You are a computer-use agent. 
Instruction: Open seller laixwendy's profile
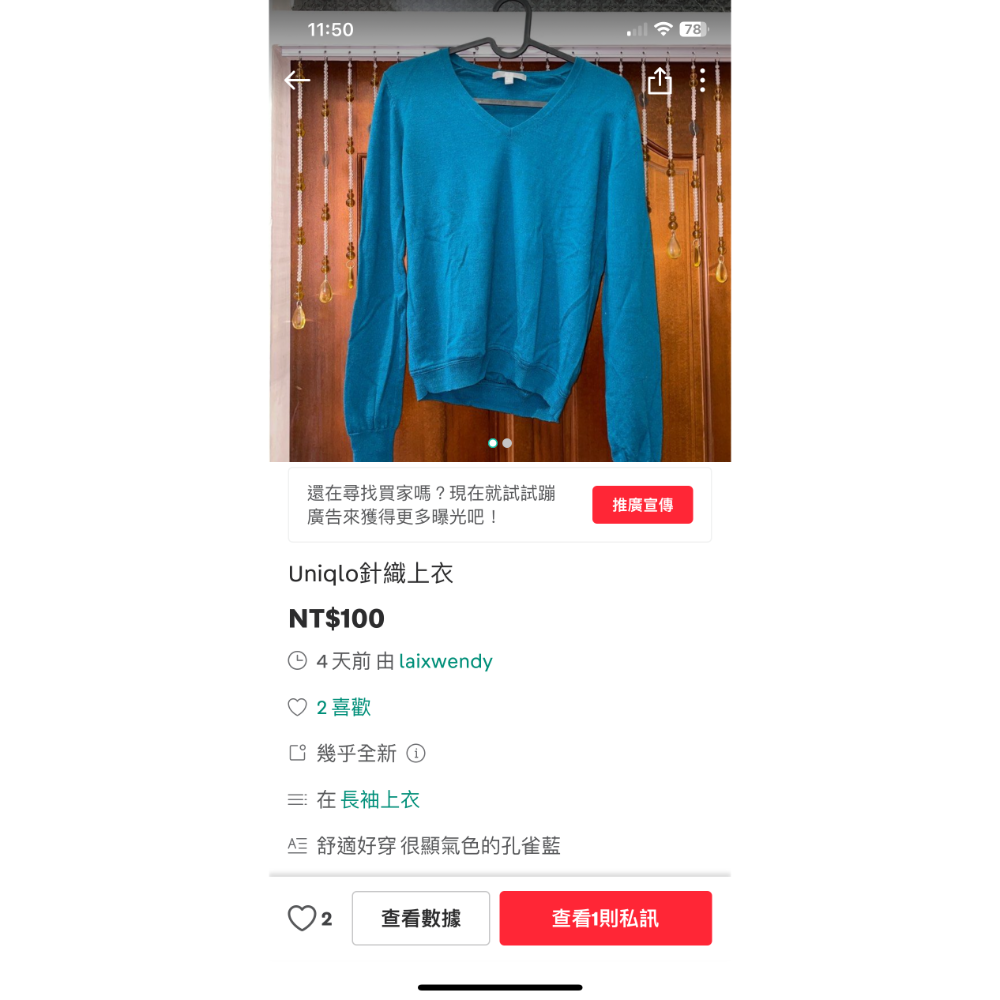[x=446, y=661]
